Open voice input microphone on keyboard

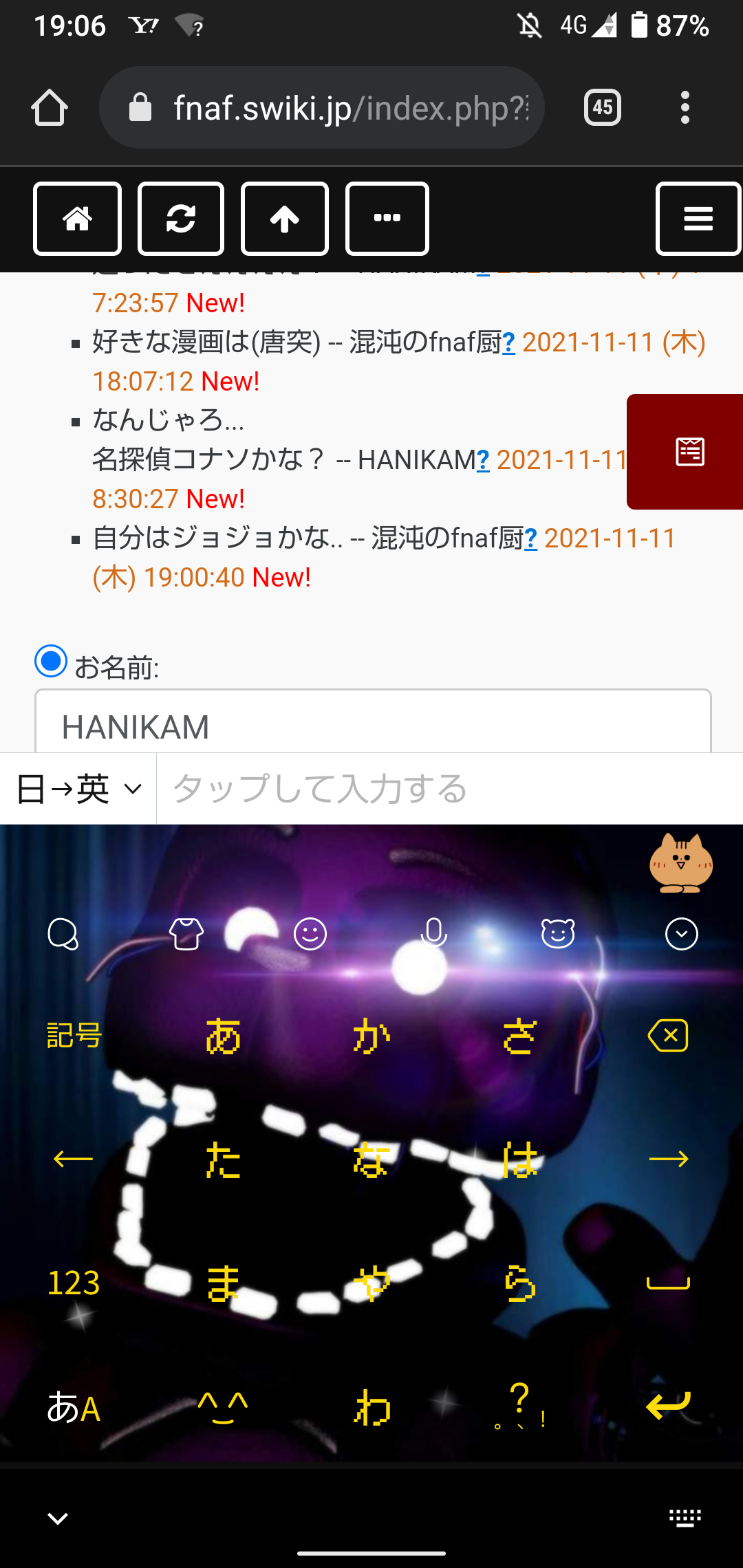point(433,933)
